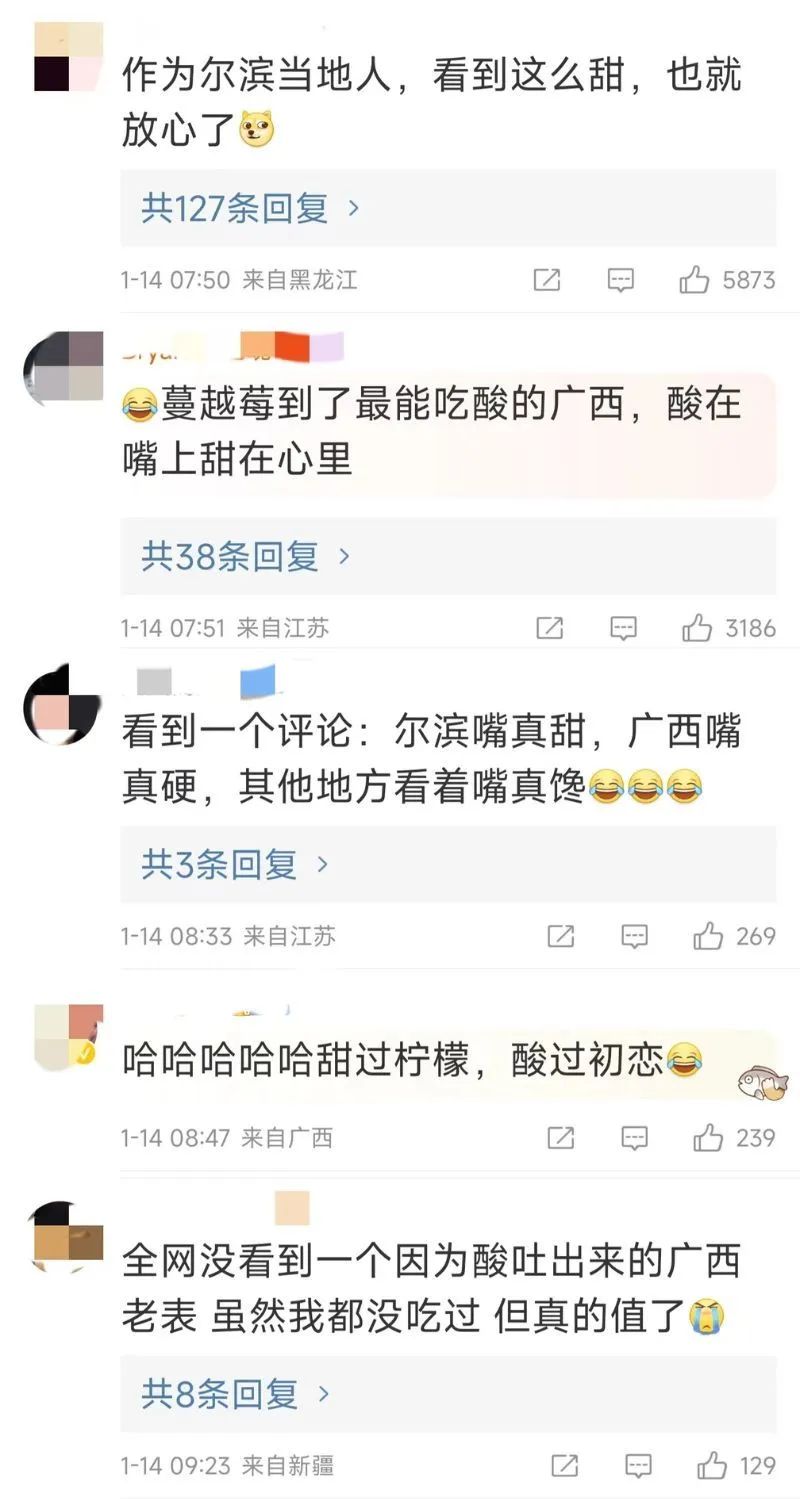
Task: Expand the 共38条回复 replies
Action: 245,556
